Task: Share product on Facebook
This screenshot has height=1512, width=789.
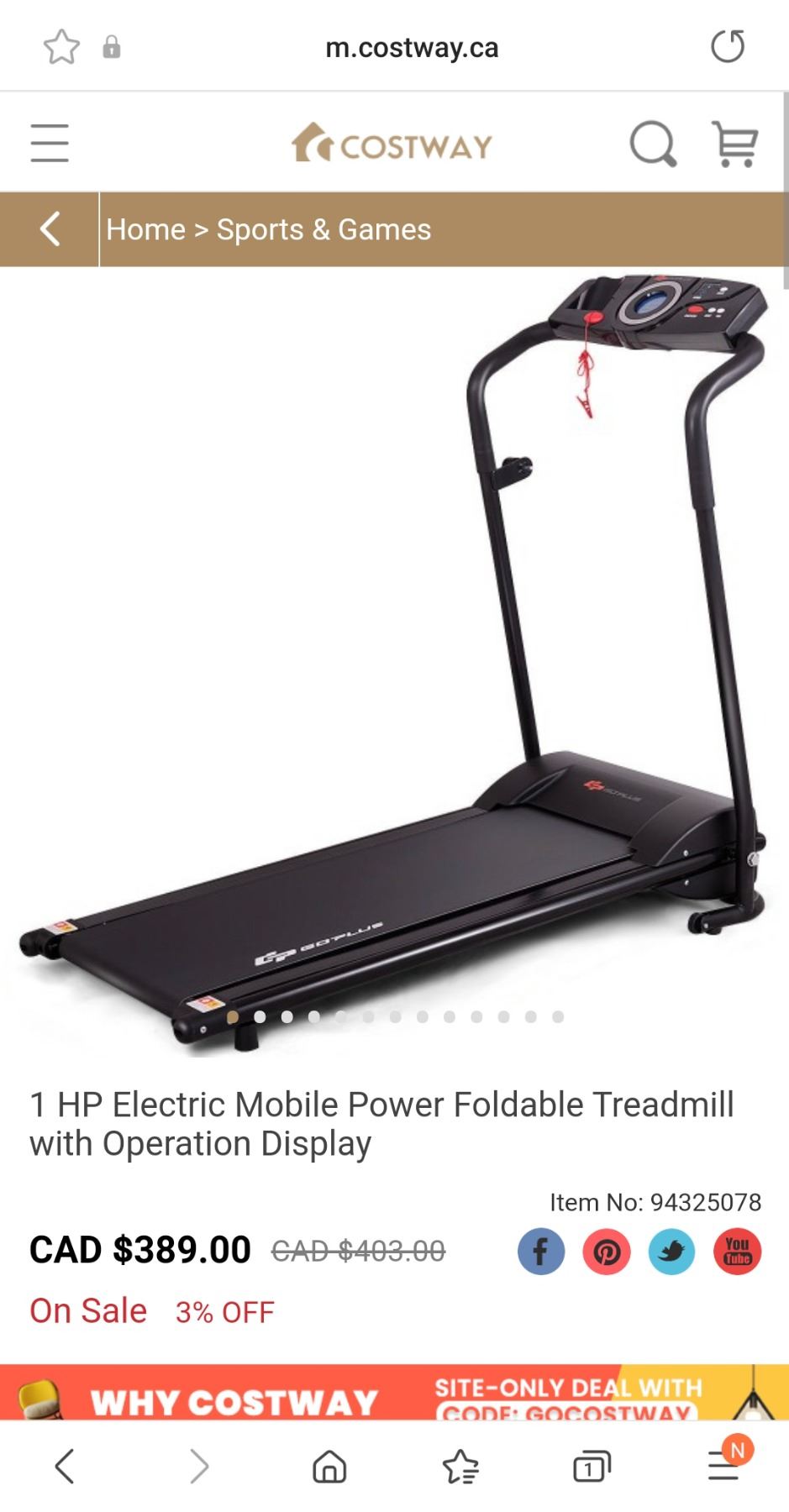Action: pos(540,1252)
